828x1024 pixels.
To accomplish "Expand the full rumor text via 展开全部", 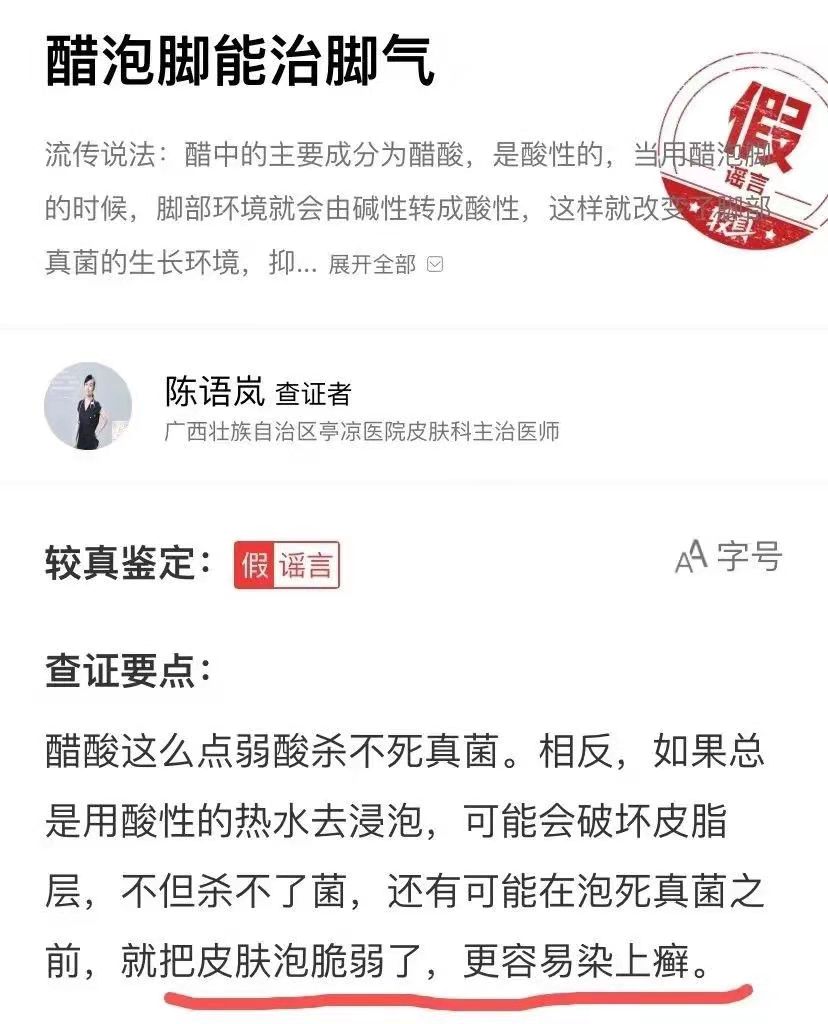I will (384, 265).
